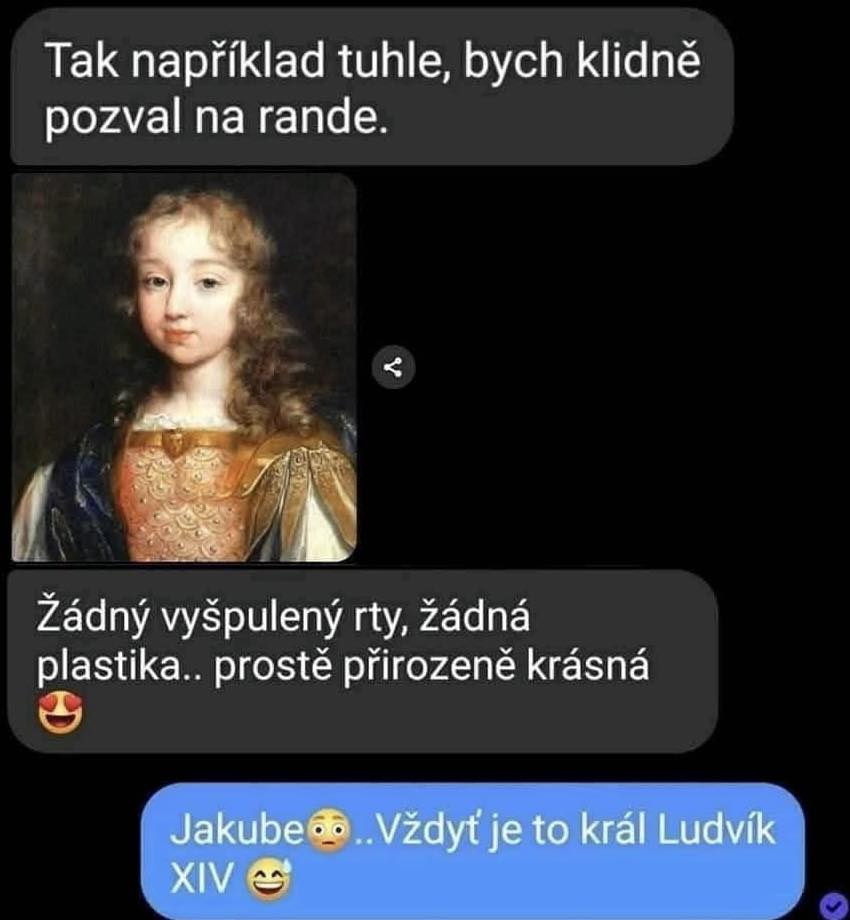
Task: Tap the share icon beside the portrait
Action: pos(393,367)
